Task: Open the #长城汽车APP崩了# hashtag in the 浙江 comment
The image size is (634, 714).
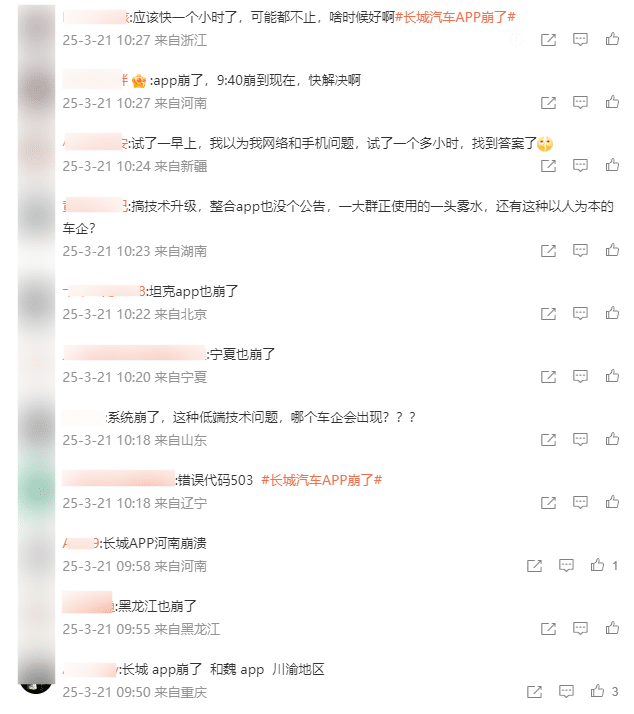Action: (x=455, y=18)
